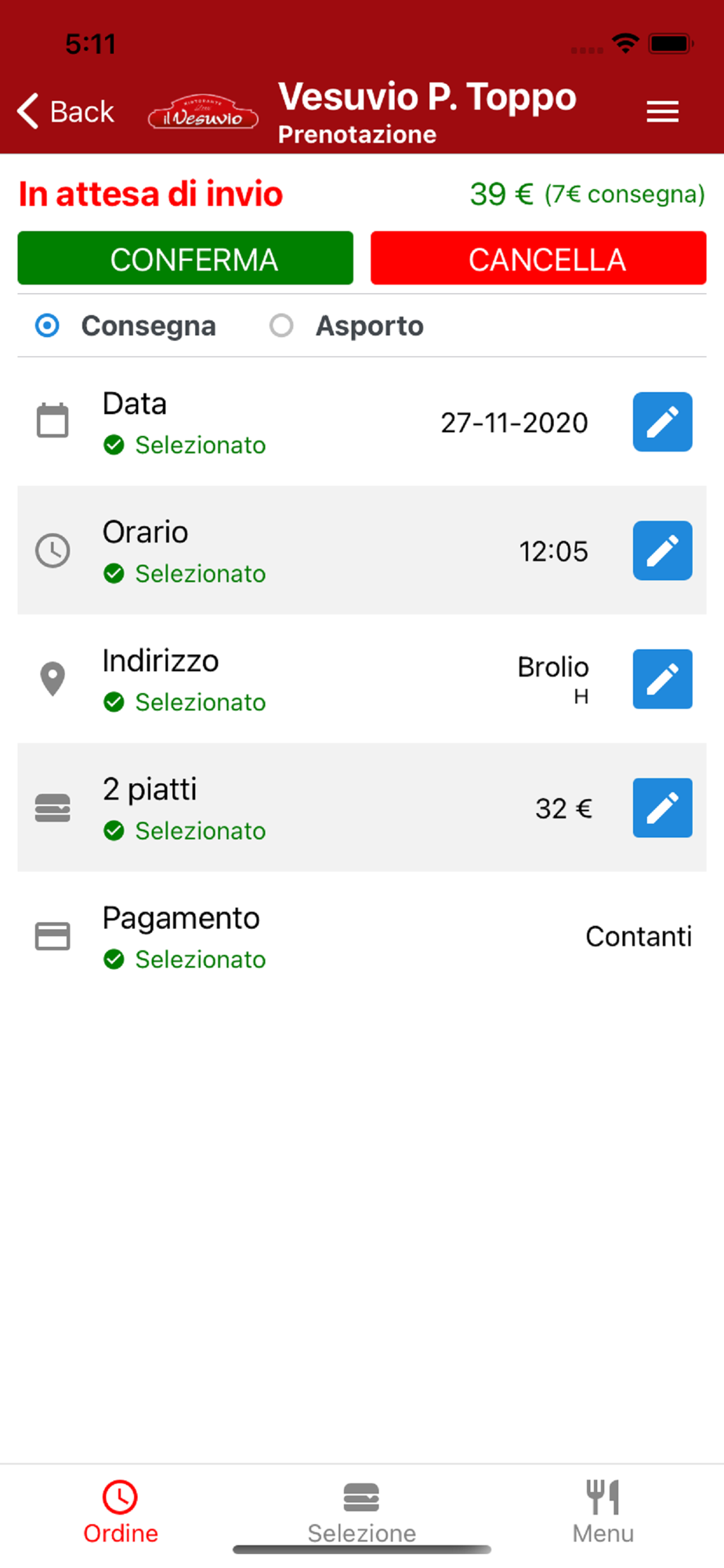Confirm the order with CONFERMA

point(186,259)
